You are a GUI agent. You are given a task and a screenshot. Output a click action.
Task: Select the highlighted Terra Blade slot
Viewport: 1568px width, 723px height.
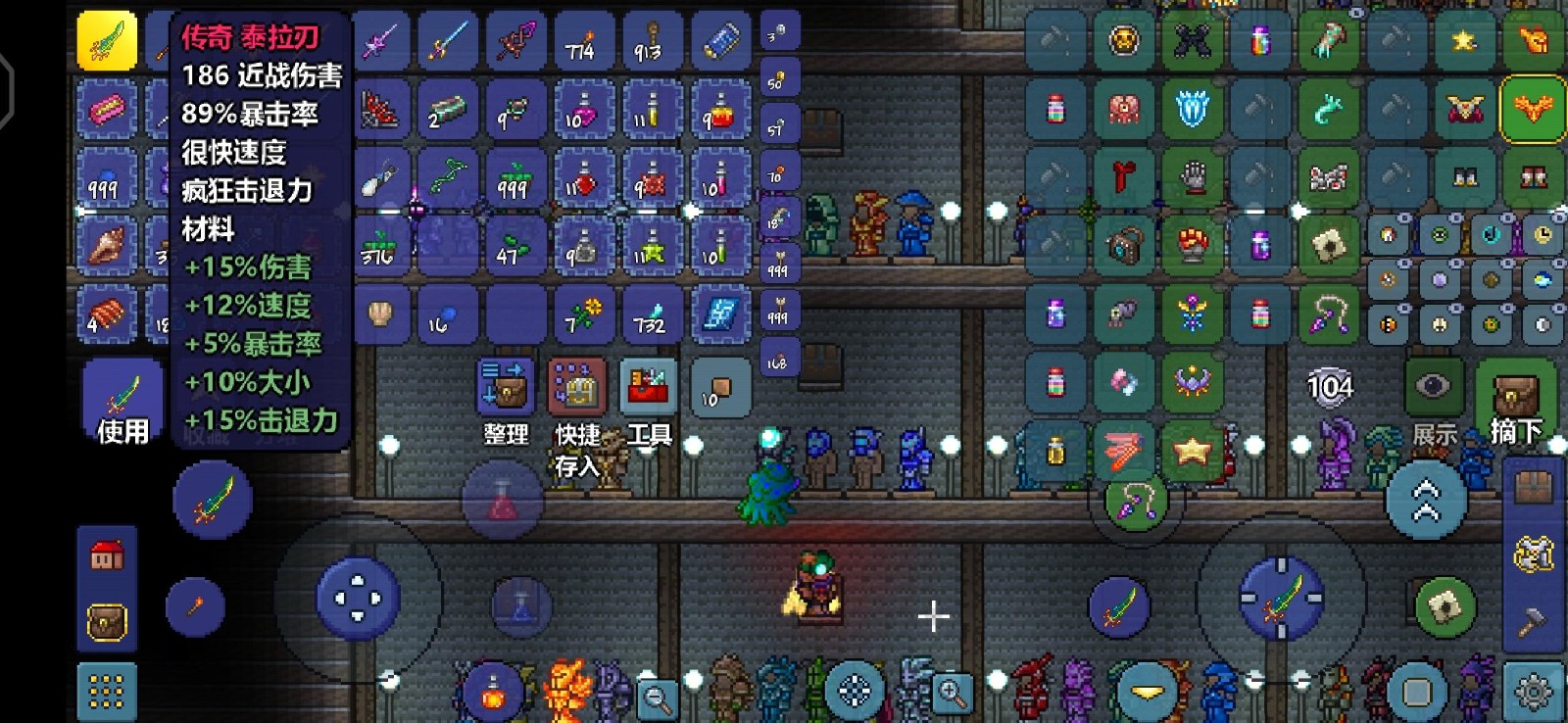[107, 41]
